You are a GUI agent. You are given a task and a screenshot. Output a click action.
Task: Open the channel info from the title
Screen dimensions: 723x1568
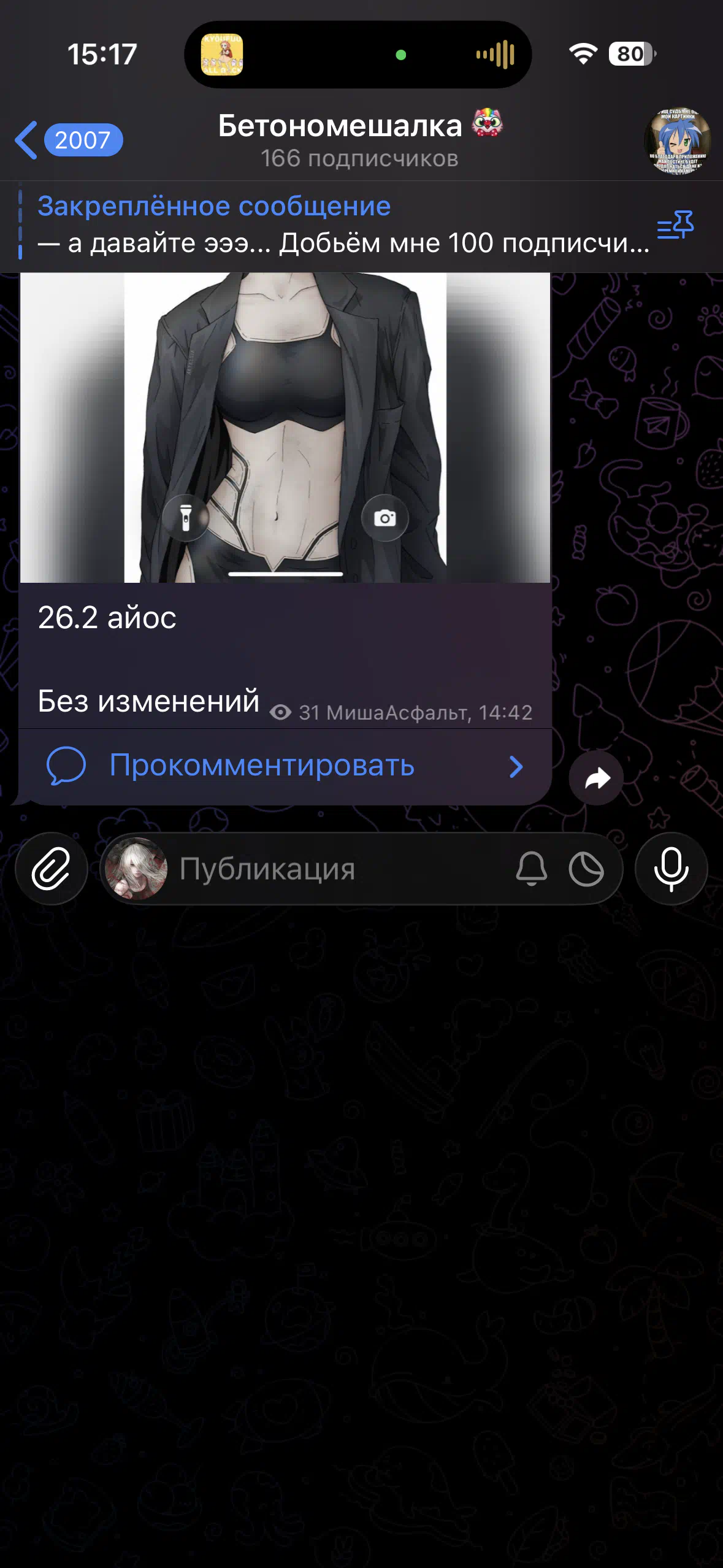(x=359, y=140)
